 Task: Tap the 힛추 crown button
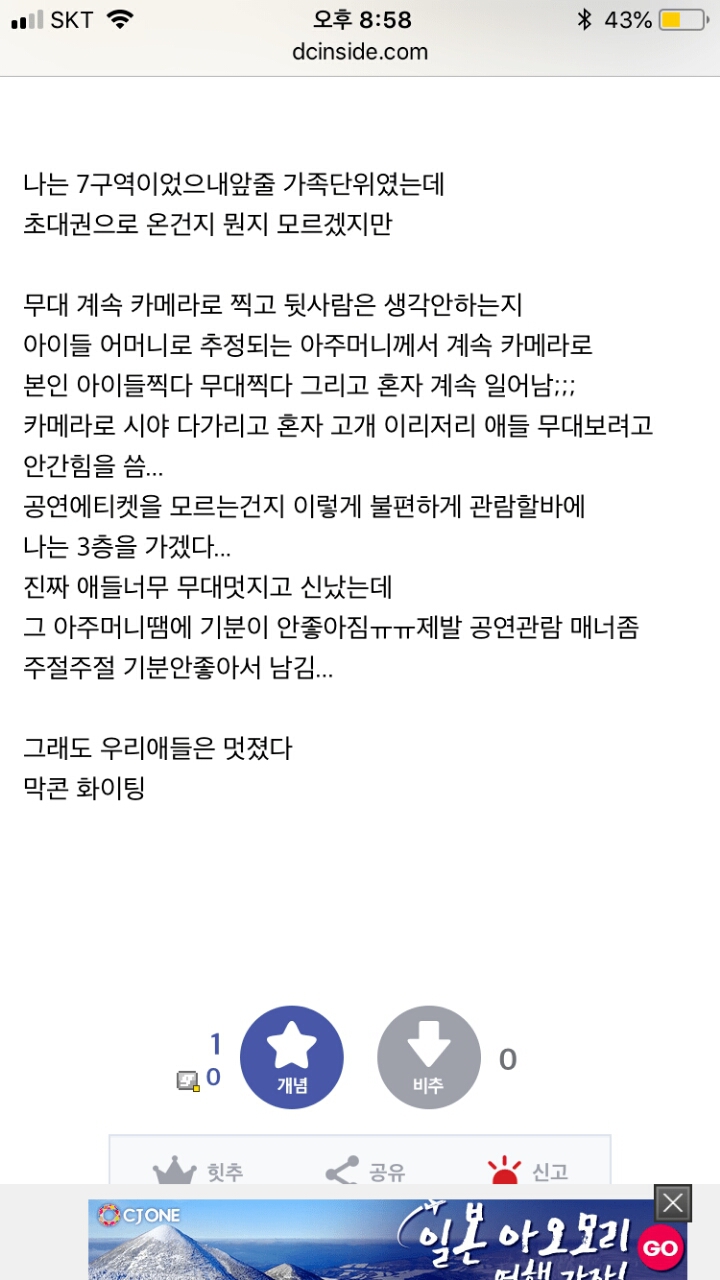point(198,1172)
